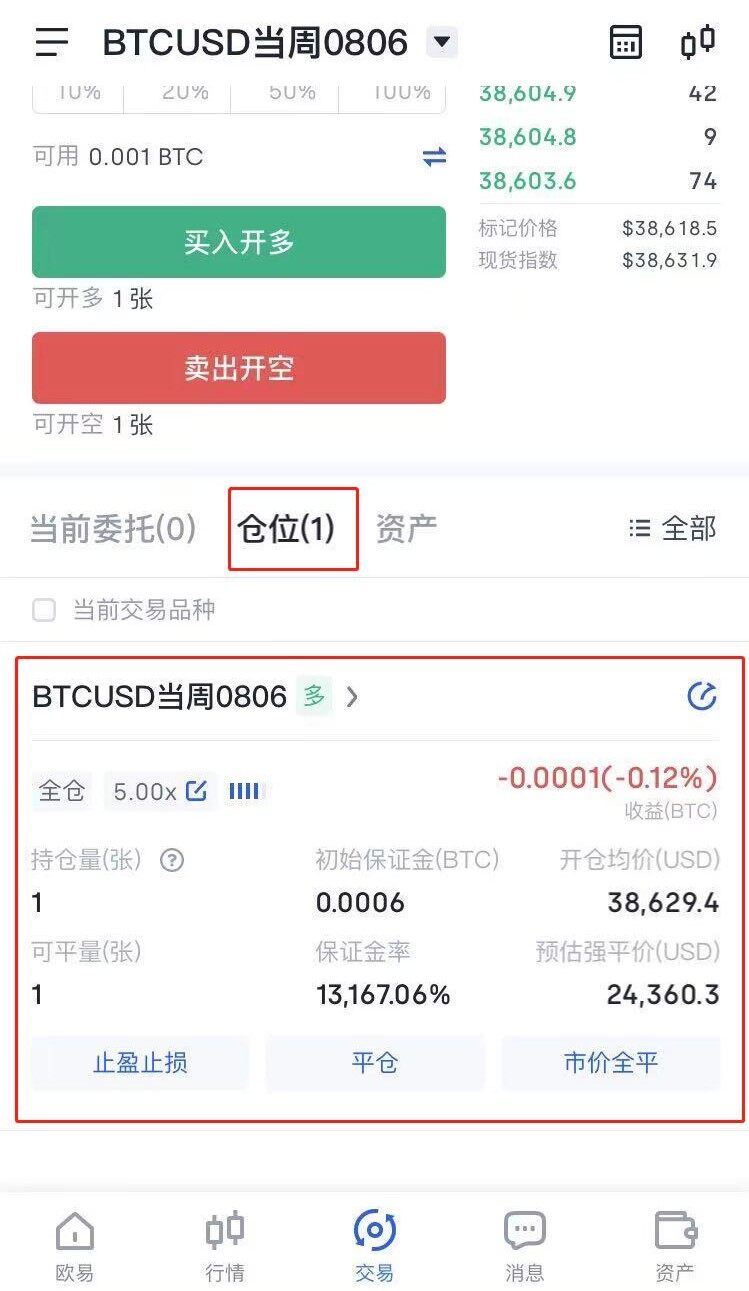This screenshot has height=1291, width=749.
Task: Select the 仓位(1) tab
Action: pos(286,529)
